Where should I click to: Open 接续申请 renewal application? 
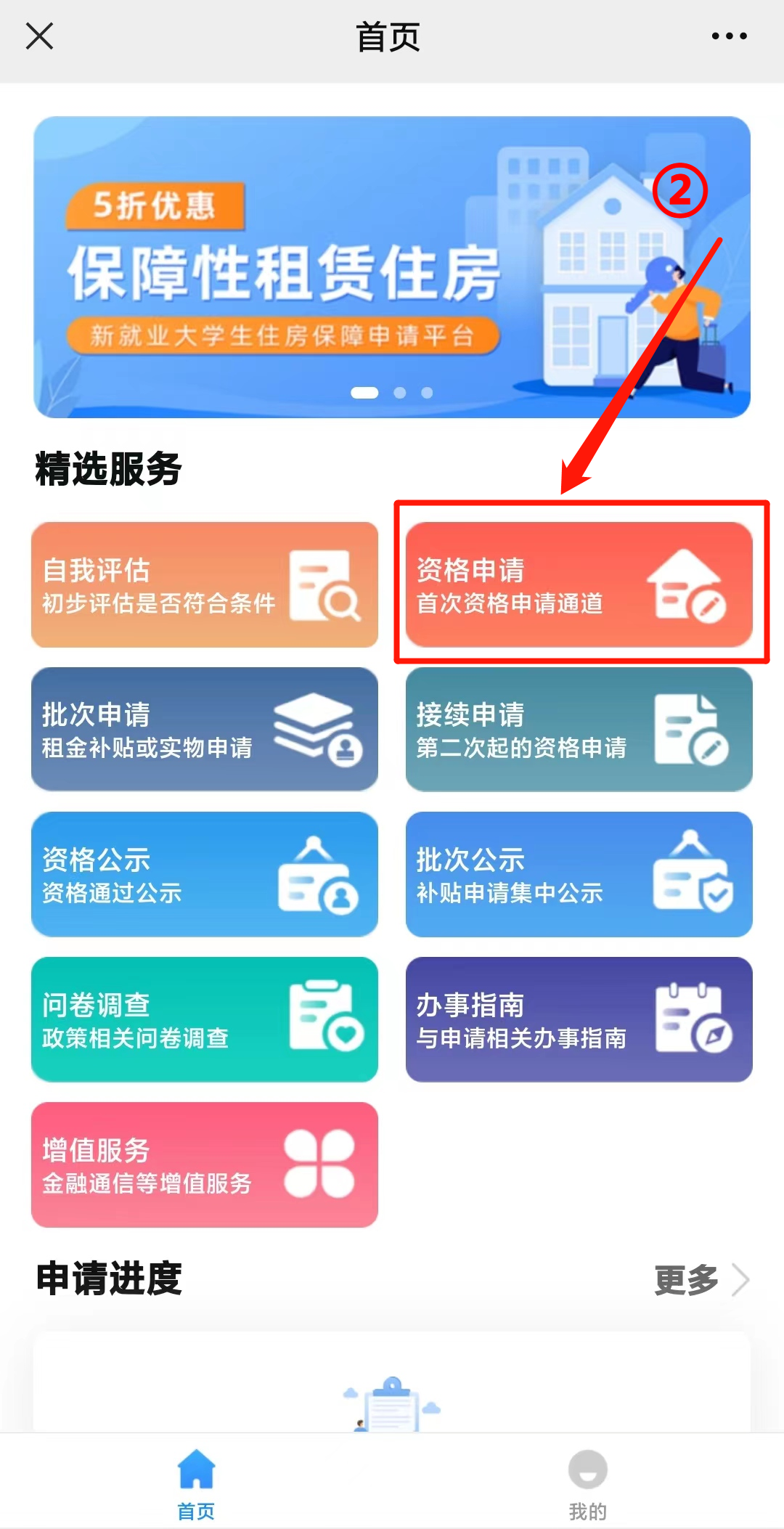(579, 729)
